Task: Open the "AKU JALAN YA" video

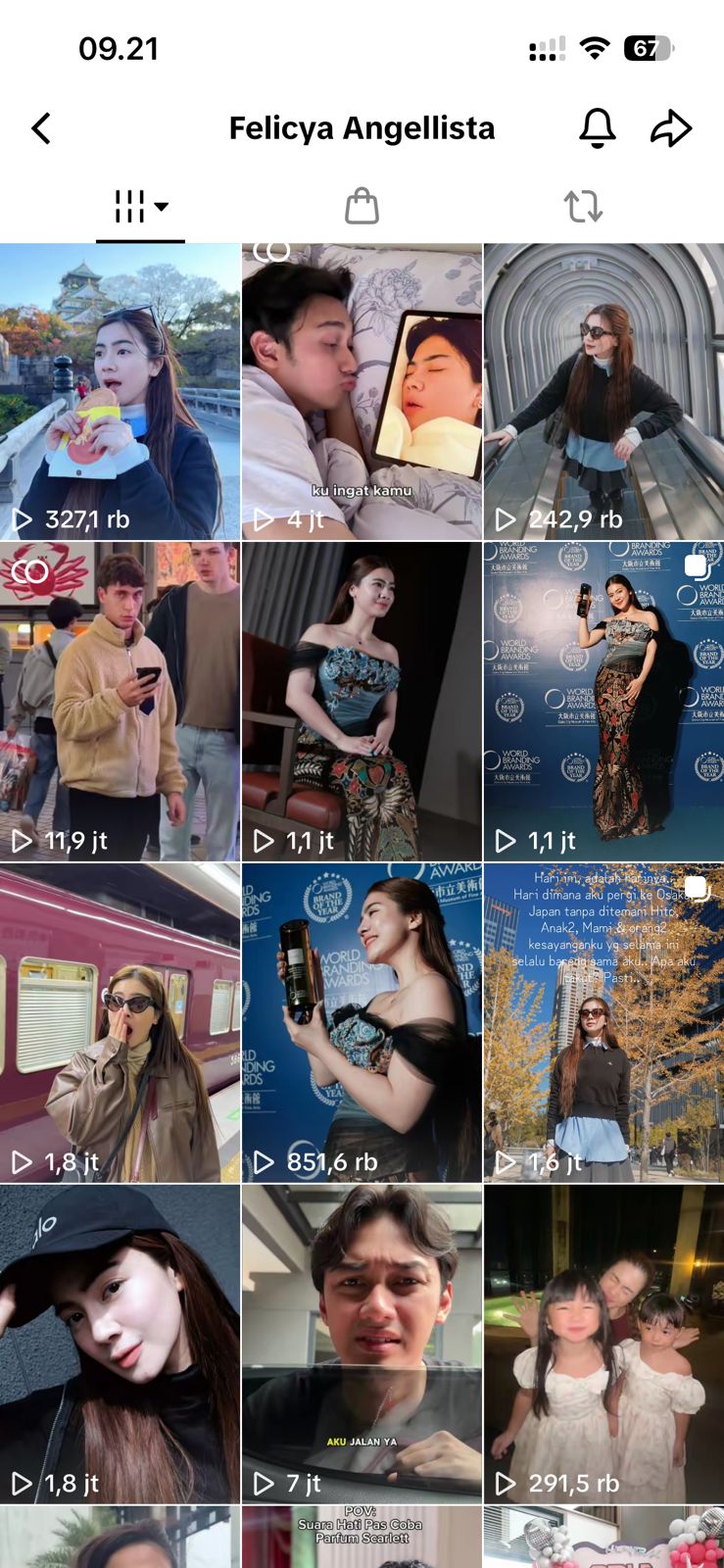Action: 362,1344
